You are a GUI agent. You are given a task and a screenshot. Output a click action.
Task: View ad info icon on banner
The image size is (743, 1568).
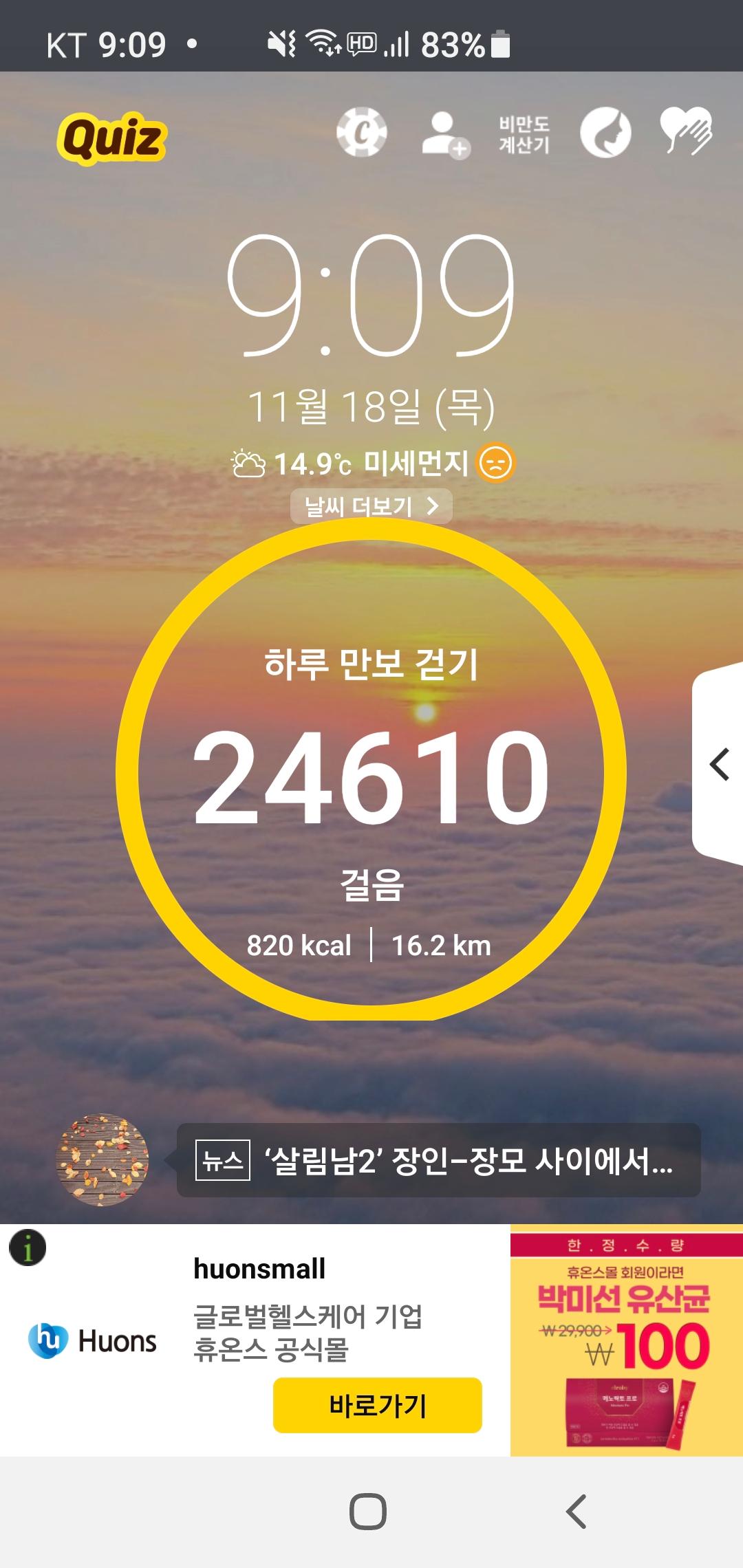pyautogui.click(x=28, y=1248)
